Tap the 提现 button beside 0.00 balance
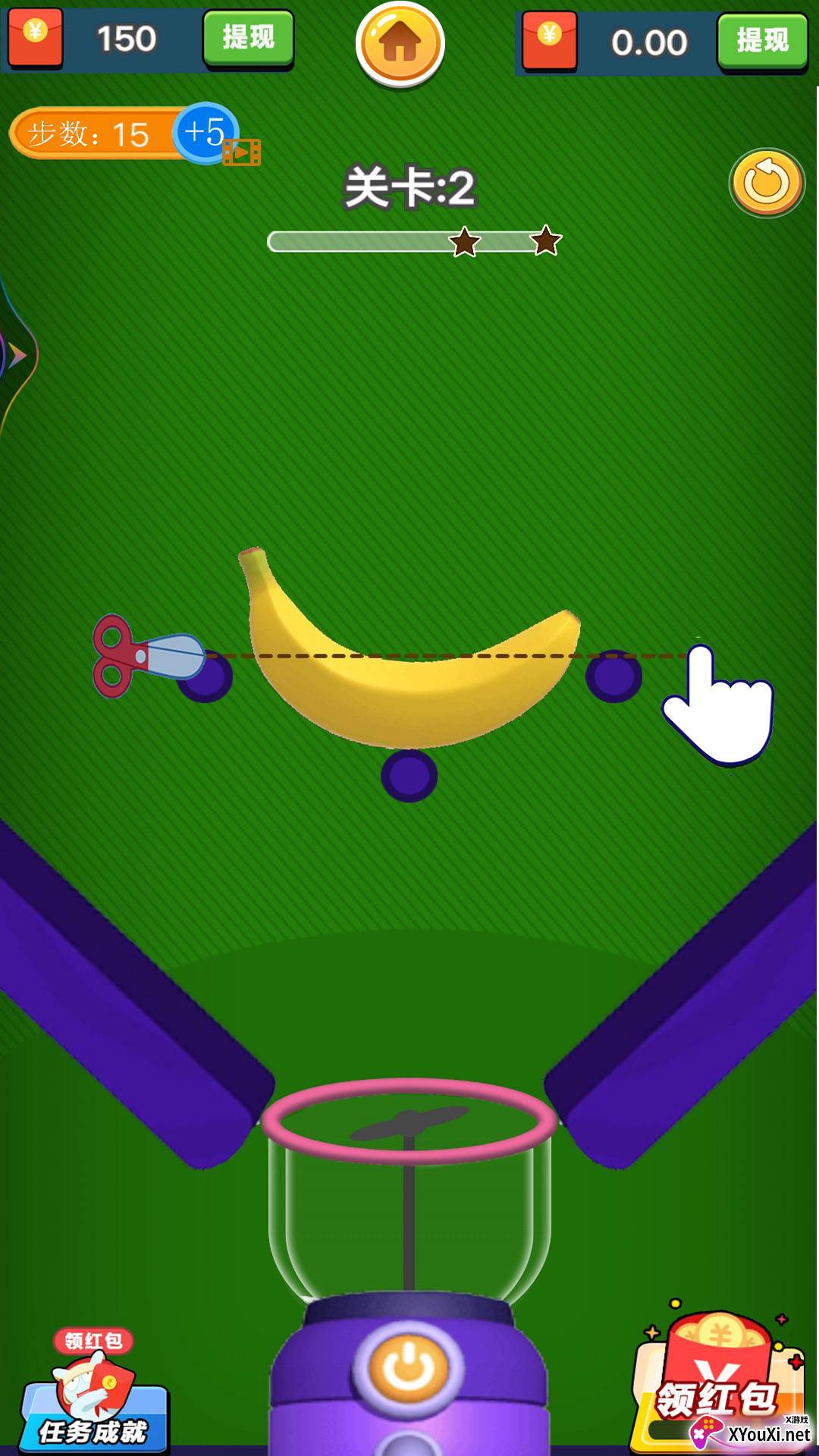The width and height of the screenshot is (819, 1456). coord(762,41)
